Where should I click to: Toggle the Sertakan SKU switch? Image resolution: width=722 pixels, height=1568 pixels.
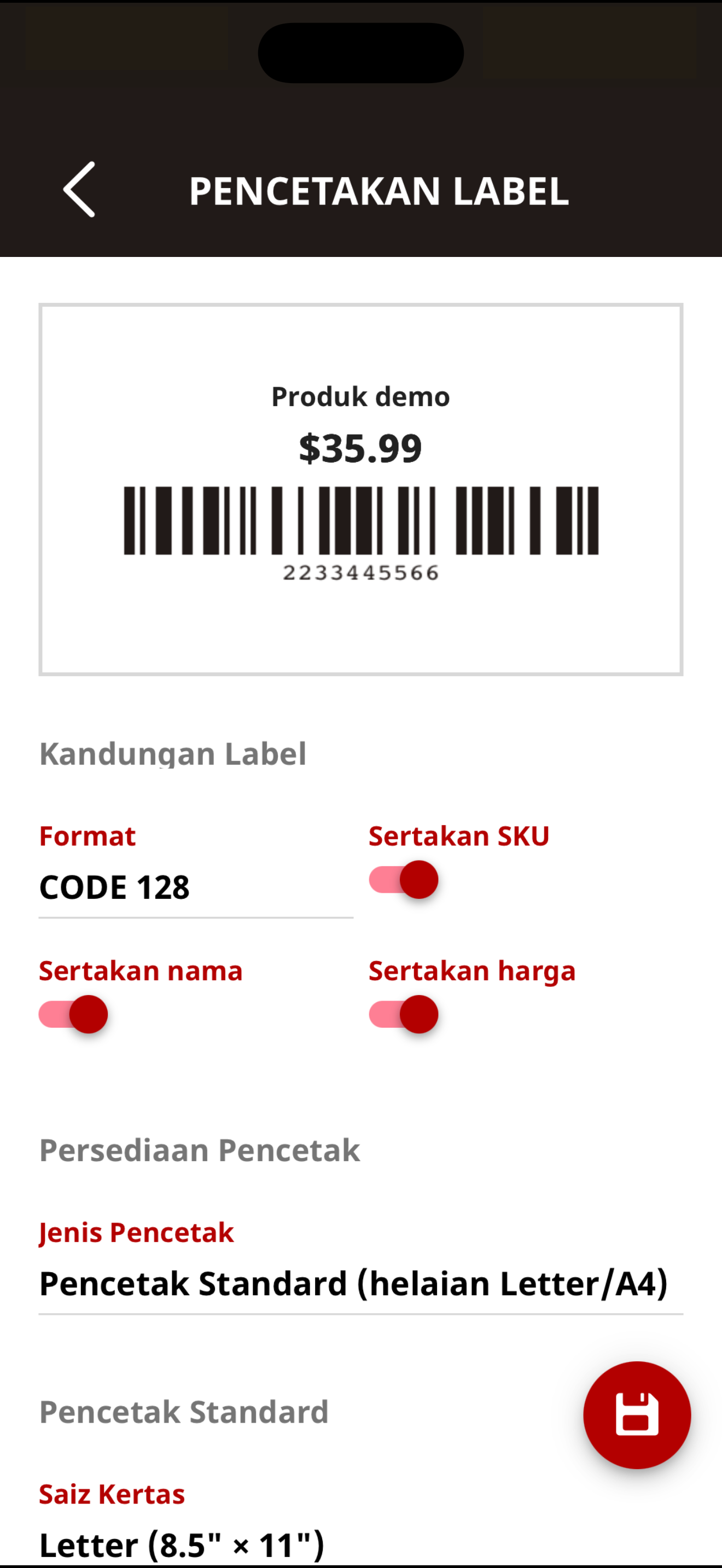[403, 880]
